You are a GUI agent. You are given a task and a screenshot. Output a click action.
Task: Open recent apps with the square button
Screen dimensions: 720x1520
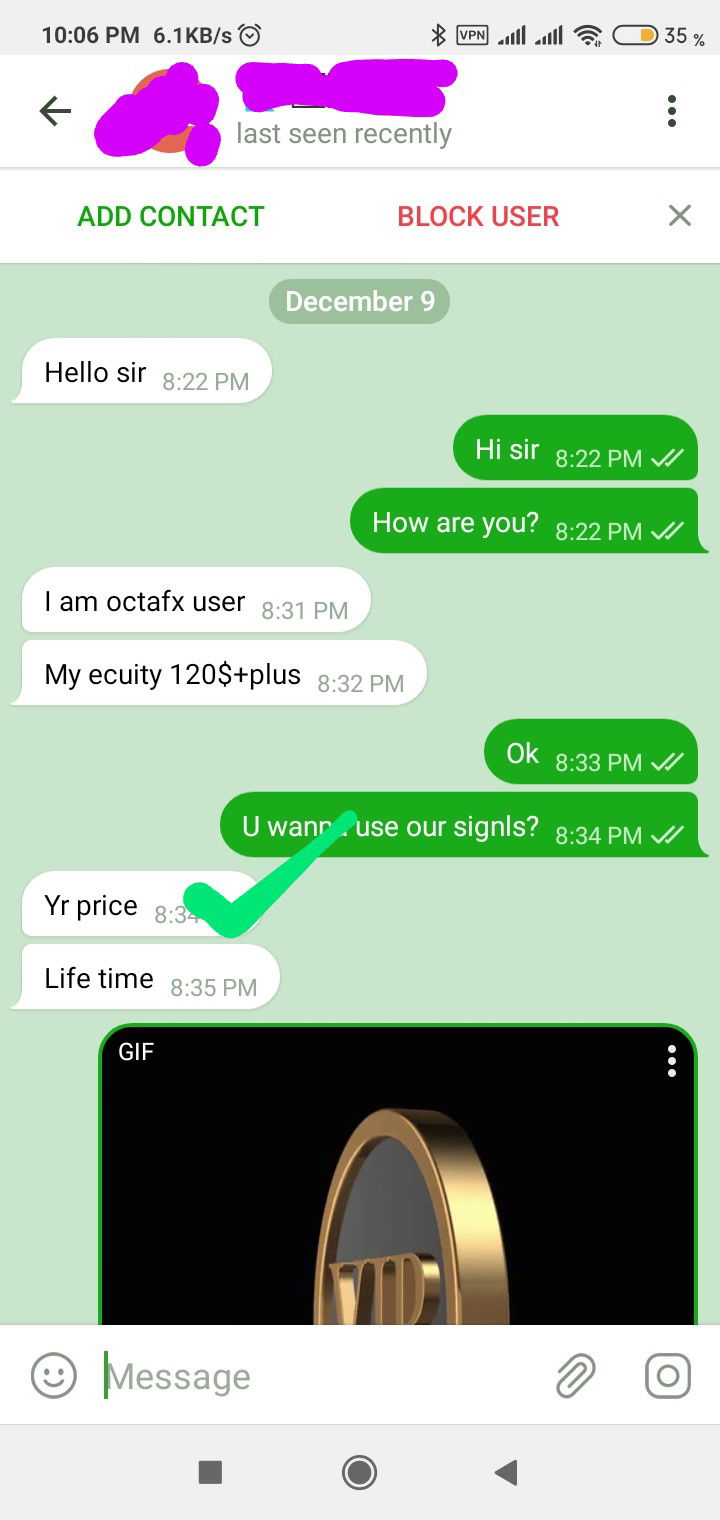pos(210,1471)
